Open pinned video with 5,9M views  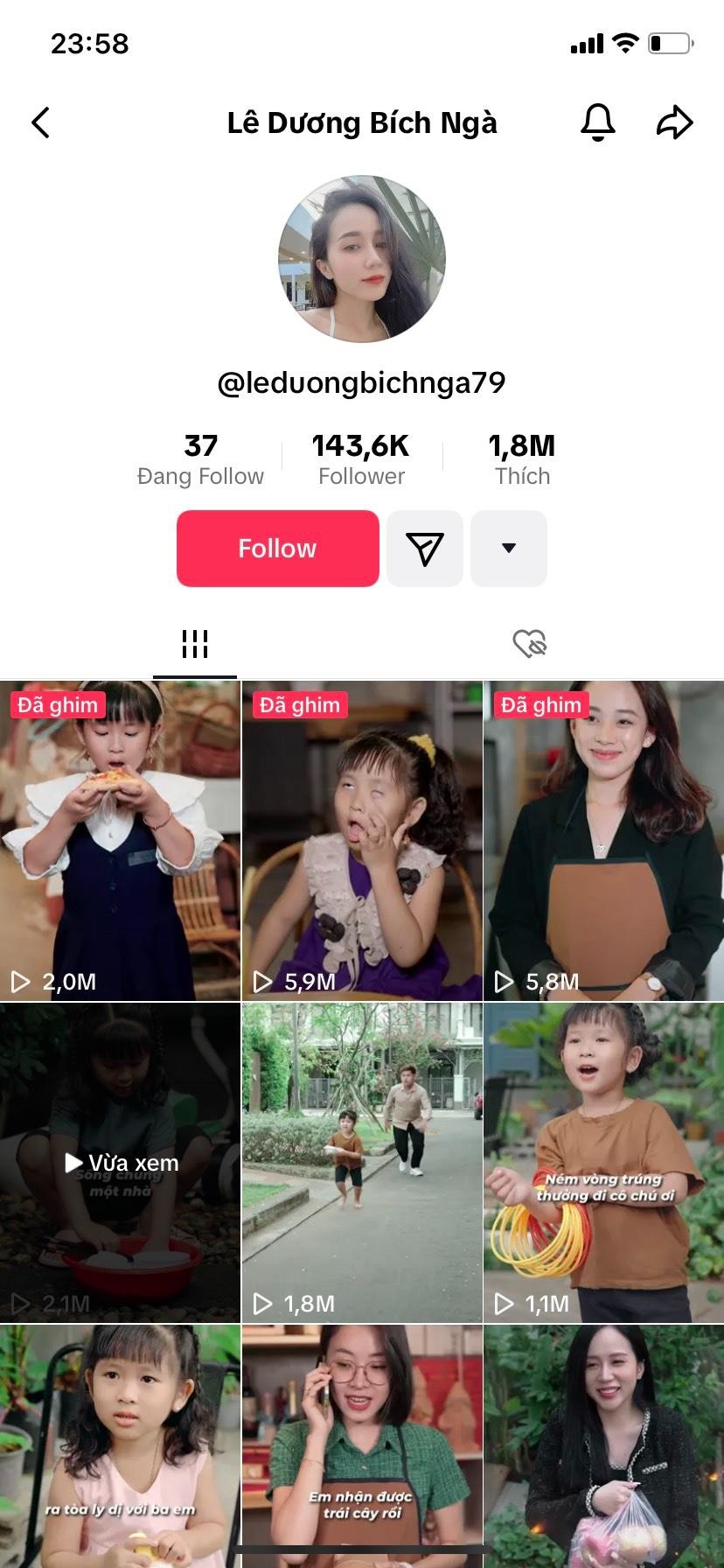coord(361,840)
